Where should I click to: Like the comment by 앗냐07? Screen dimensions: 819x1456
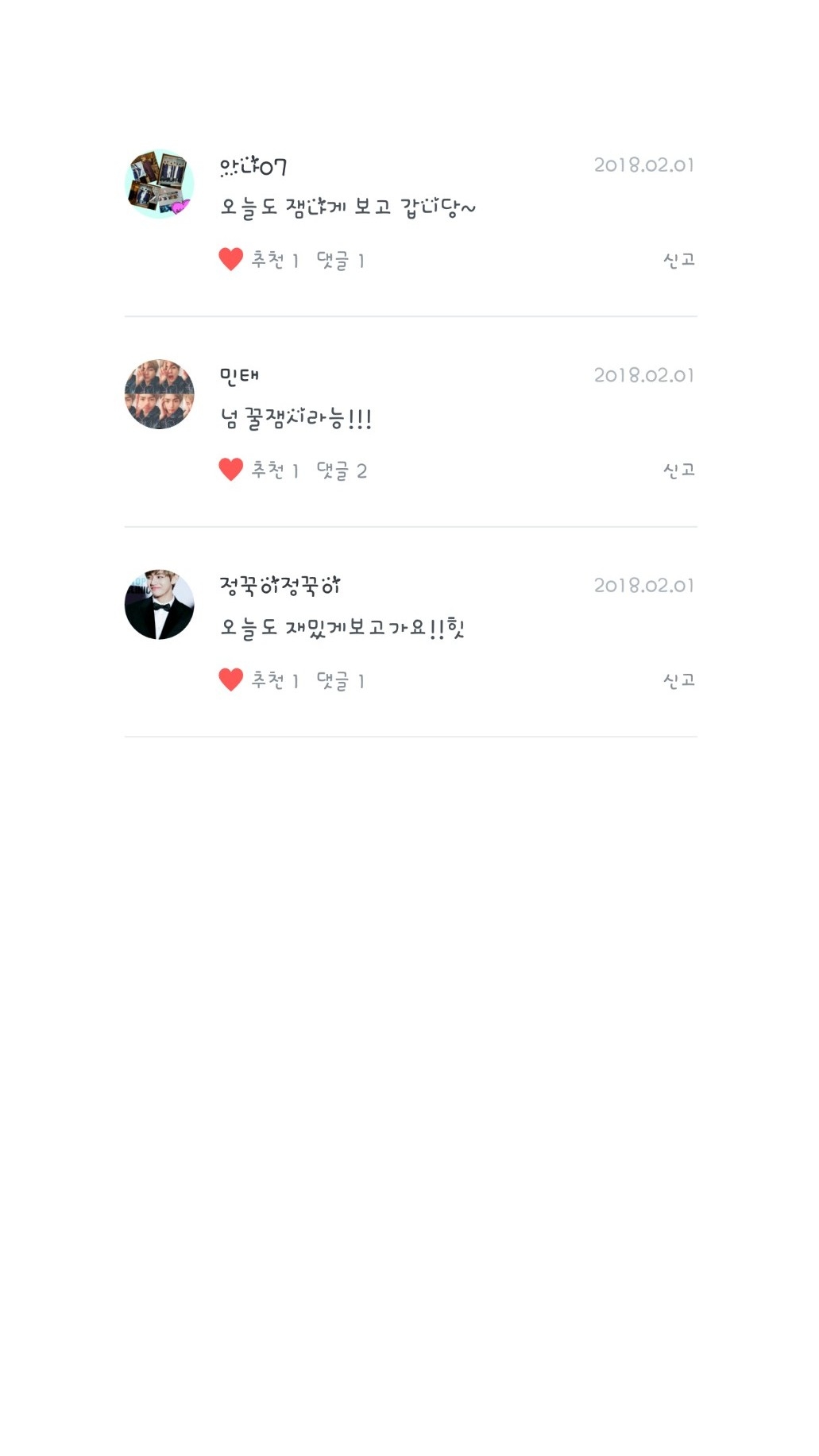[x=231, y=260]
